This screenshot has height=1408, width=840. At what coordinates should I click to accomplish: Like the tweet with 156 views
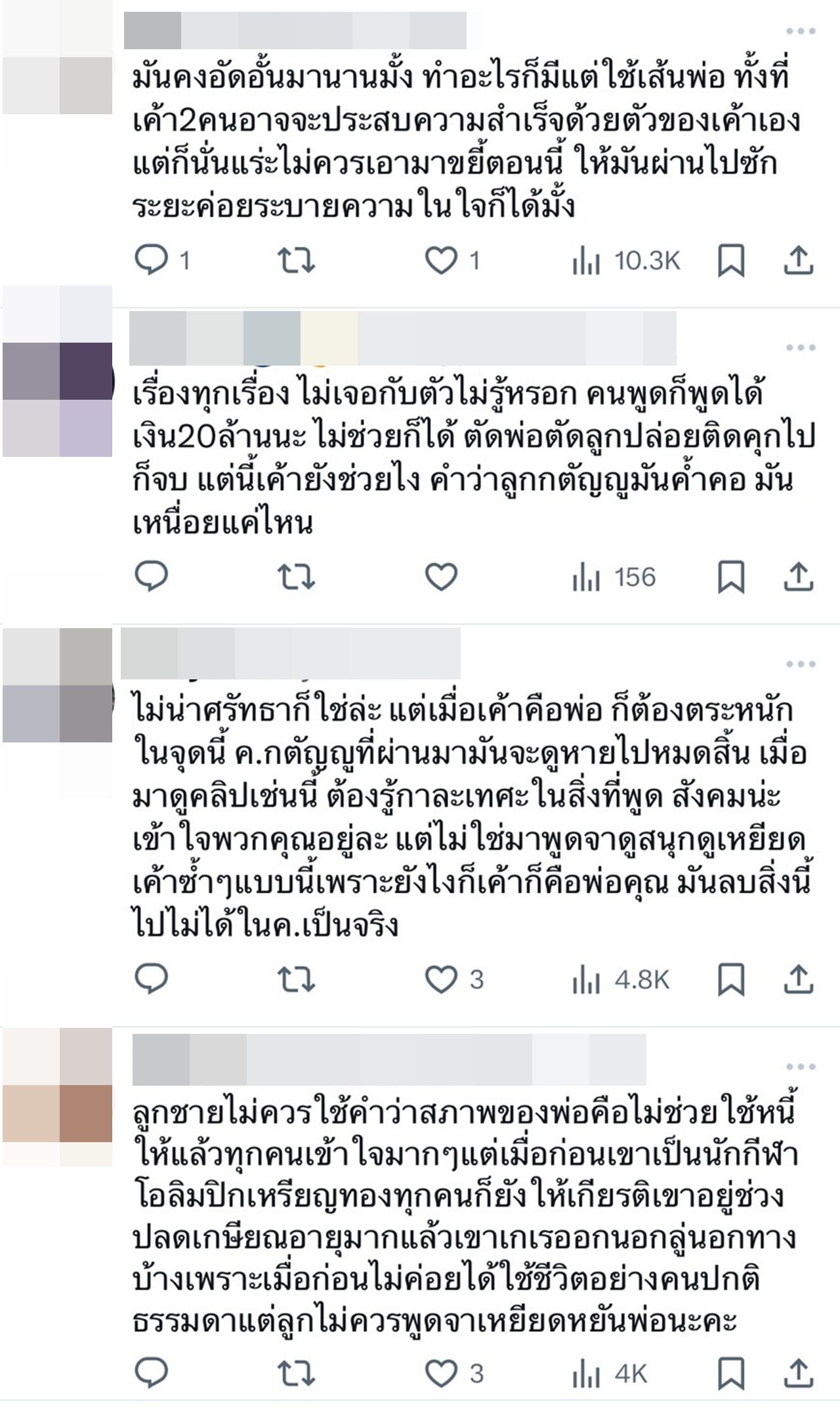point(441,577)
